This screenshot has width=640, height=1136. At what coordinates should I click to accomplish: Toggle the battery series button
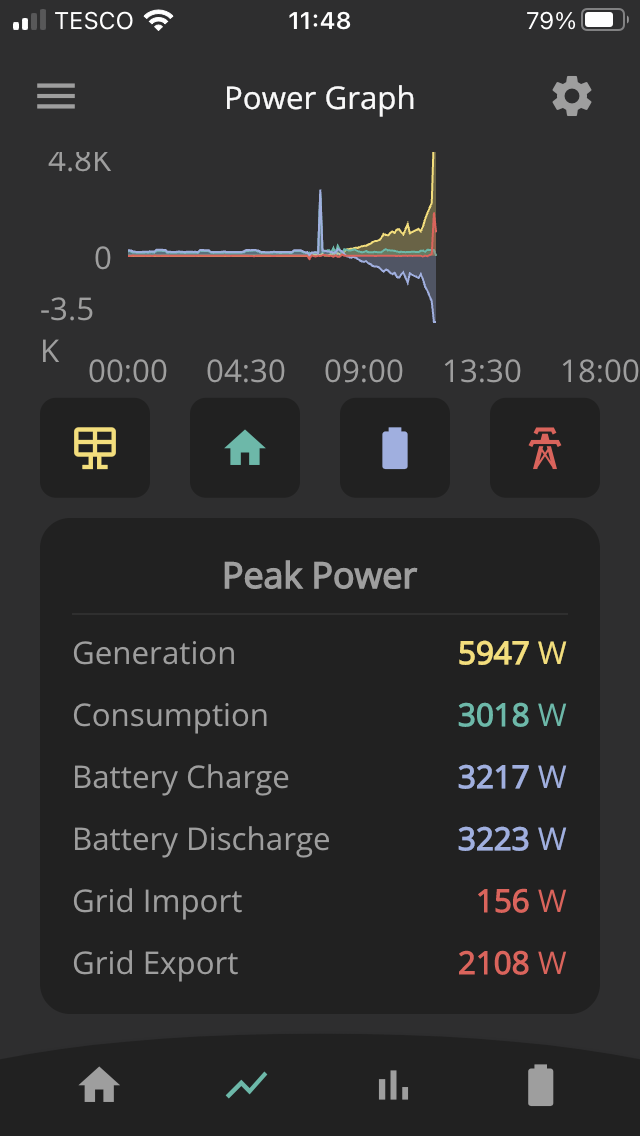point(395,448)
